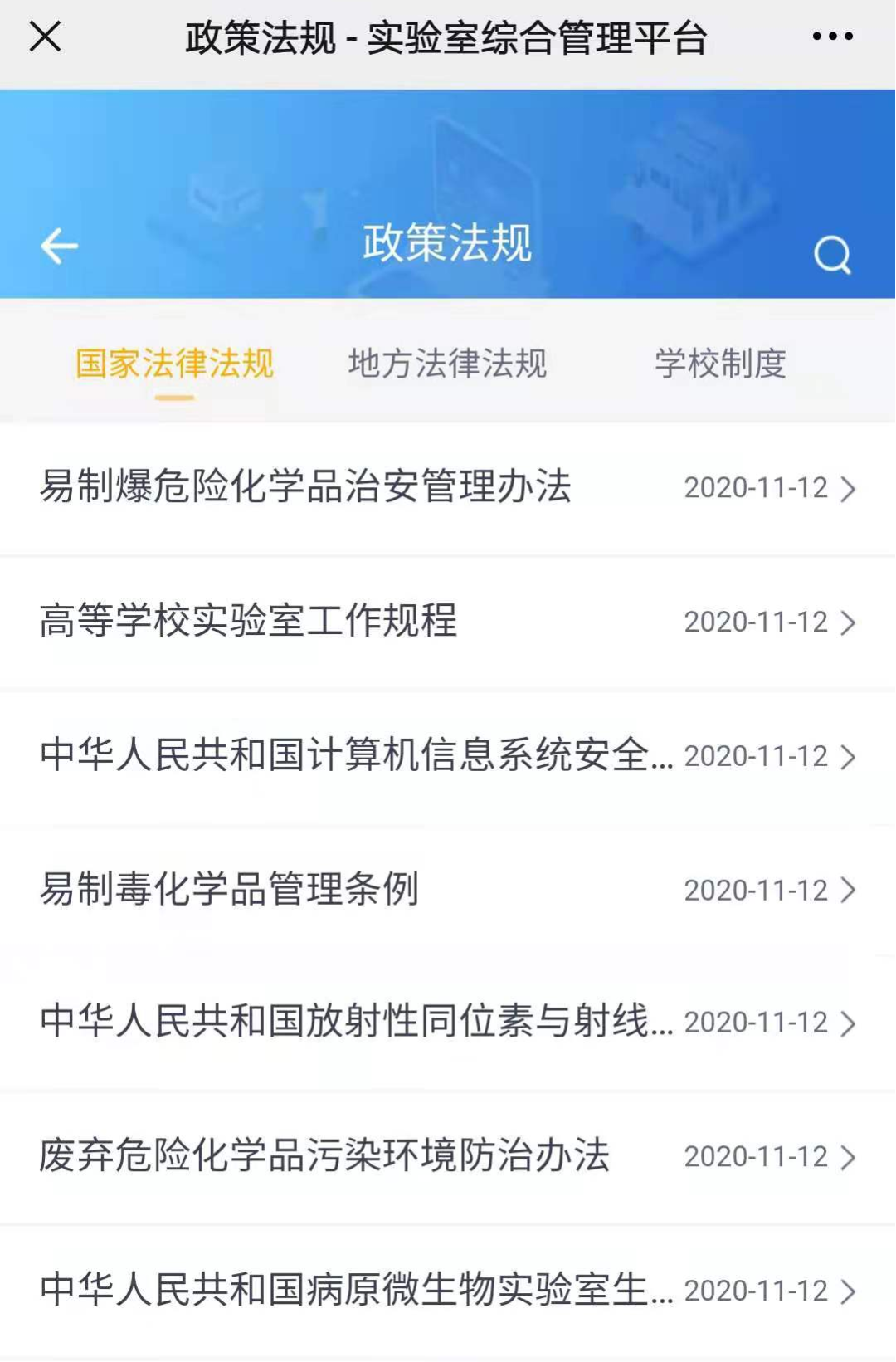Open 易制爆危险化学品治安管理办法

pyautogui.click(x=448, y=488)
